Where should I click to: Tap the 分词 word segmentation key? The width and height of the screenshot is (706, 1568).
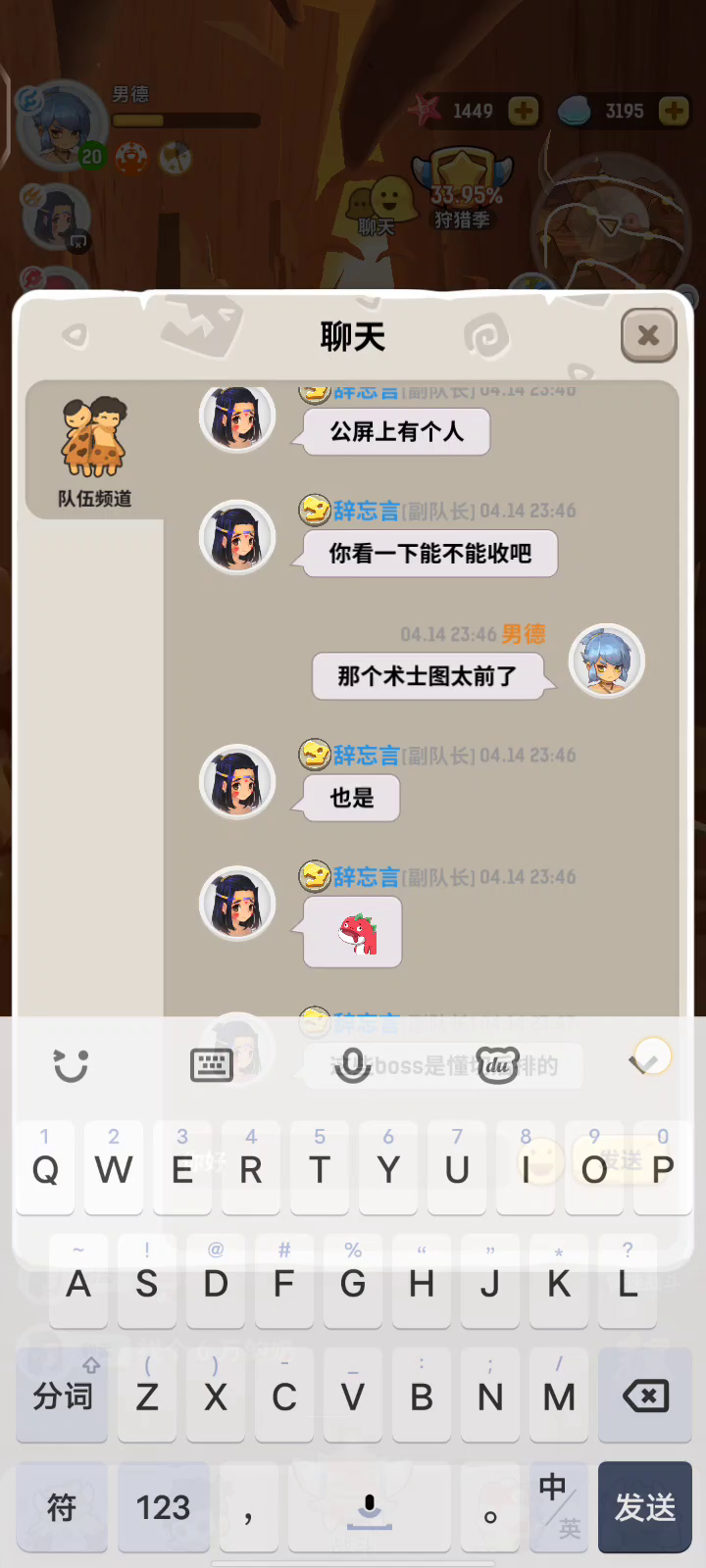click(x=62, y=1396)
